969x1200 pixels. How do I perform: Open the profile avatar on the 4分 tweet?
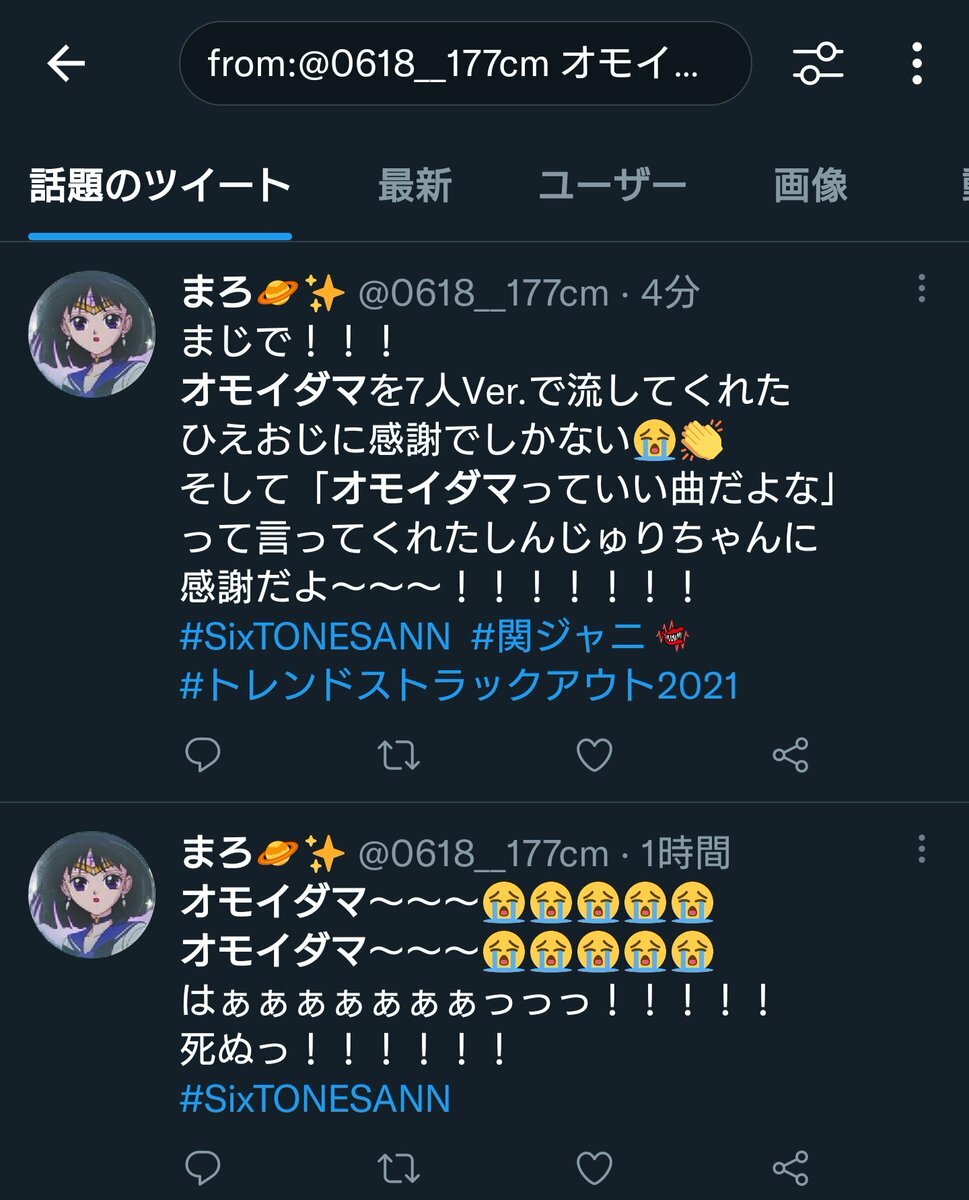tap(91, 333)
